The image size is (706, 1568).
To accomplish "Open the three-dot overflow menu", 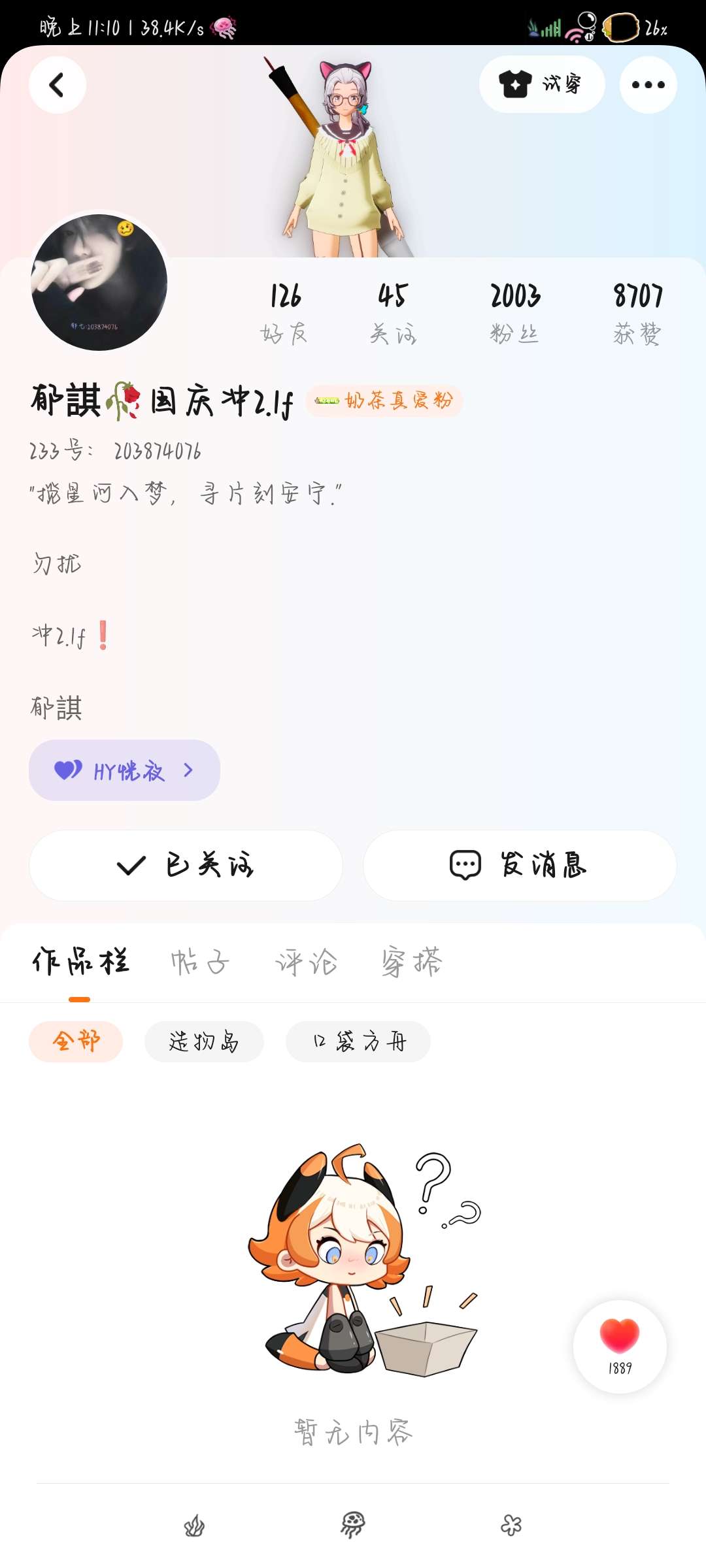I will coord(648,85).
